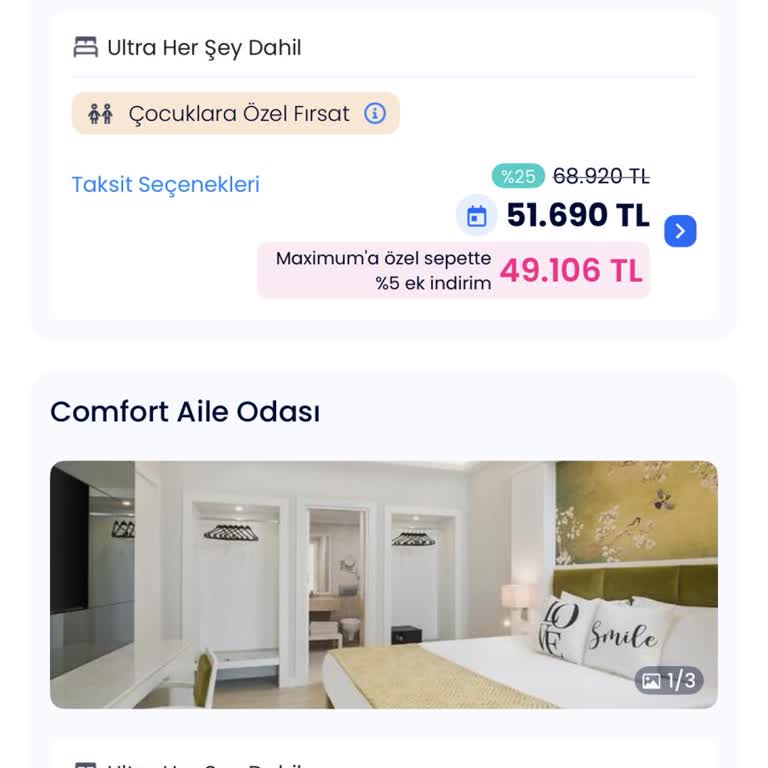
Task: Open Taksit Seçenekleri installment options
Action: 166,185
